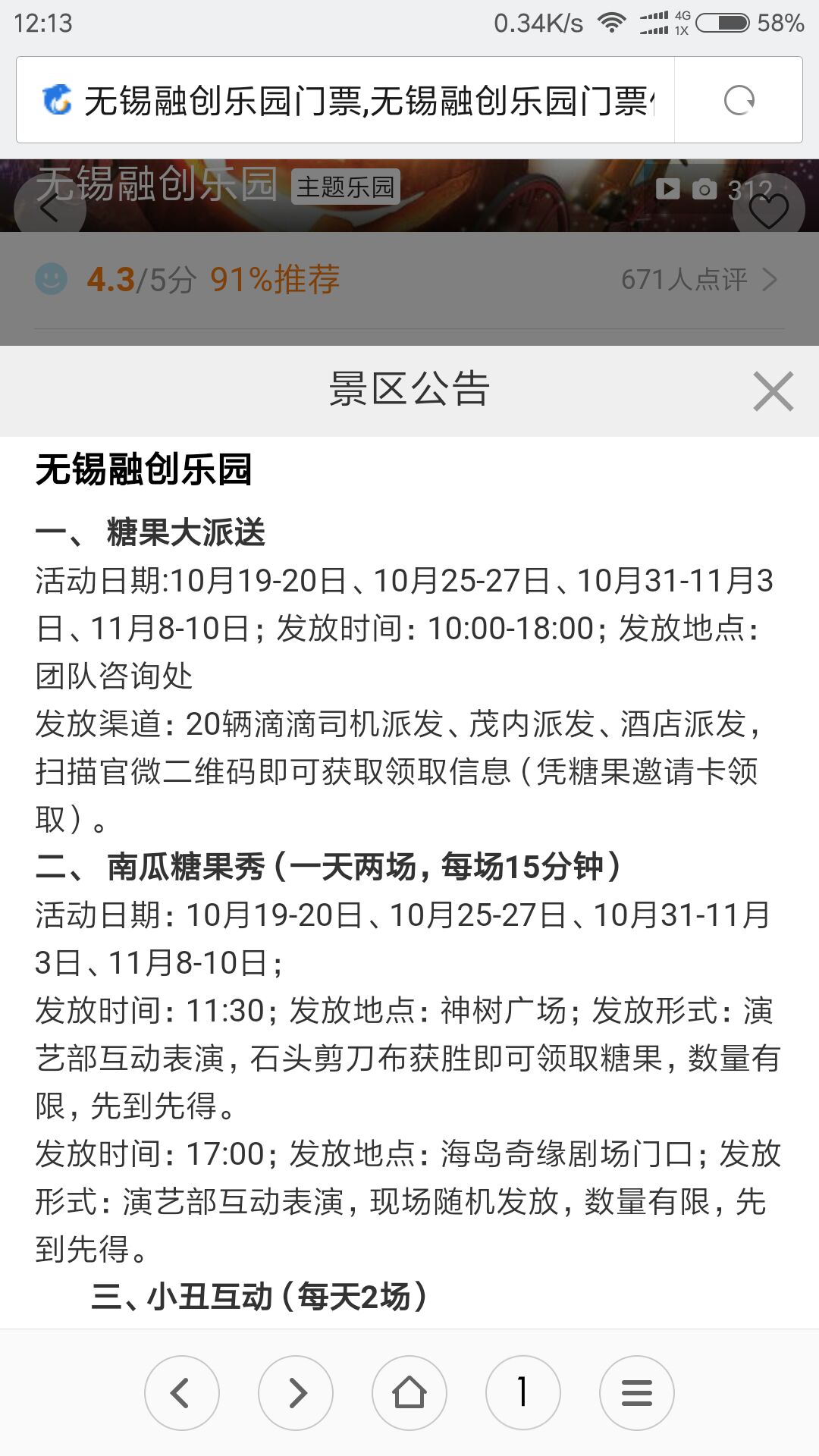Close the 景区公告 announcement panel
Screen dimensions: 819x1456
pyautogui.click(x=773, y=391)
